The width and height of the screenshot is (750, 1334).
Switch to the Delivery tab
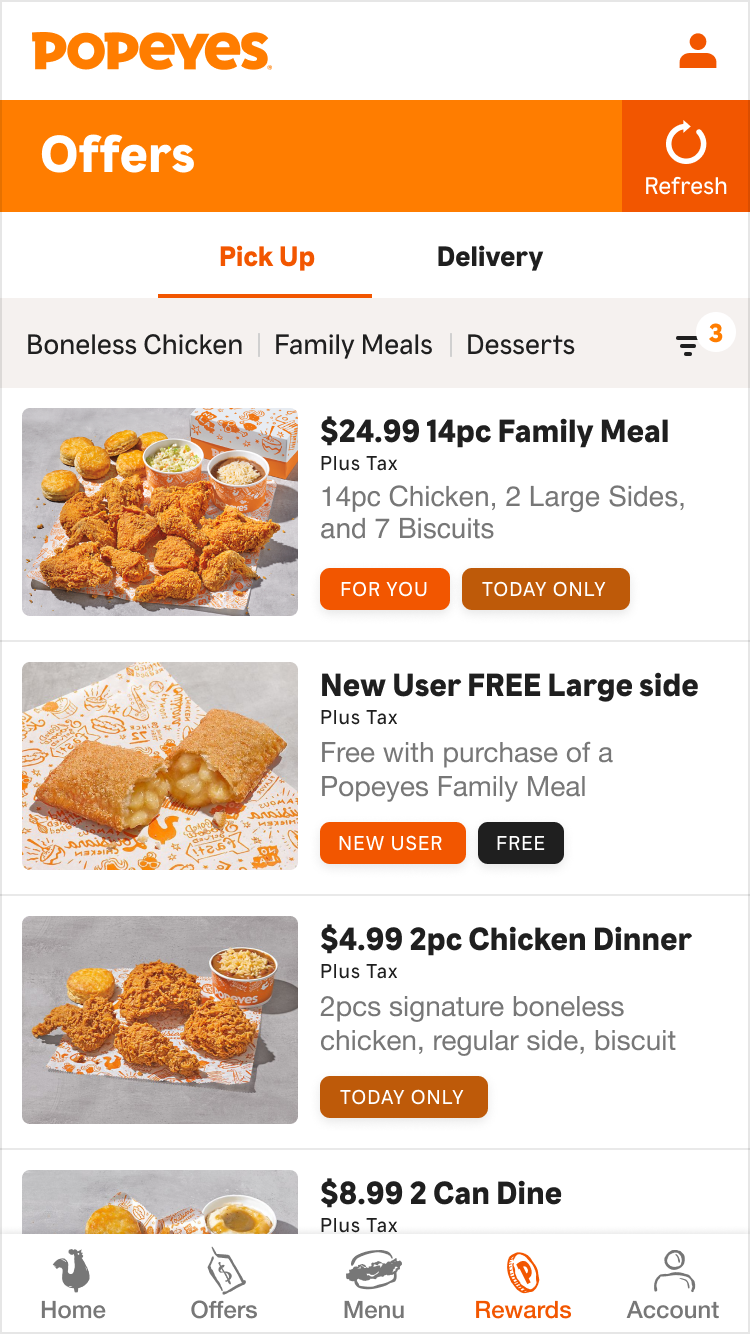(x=490, y=257)
